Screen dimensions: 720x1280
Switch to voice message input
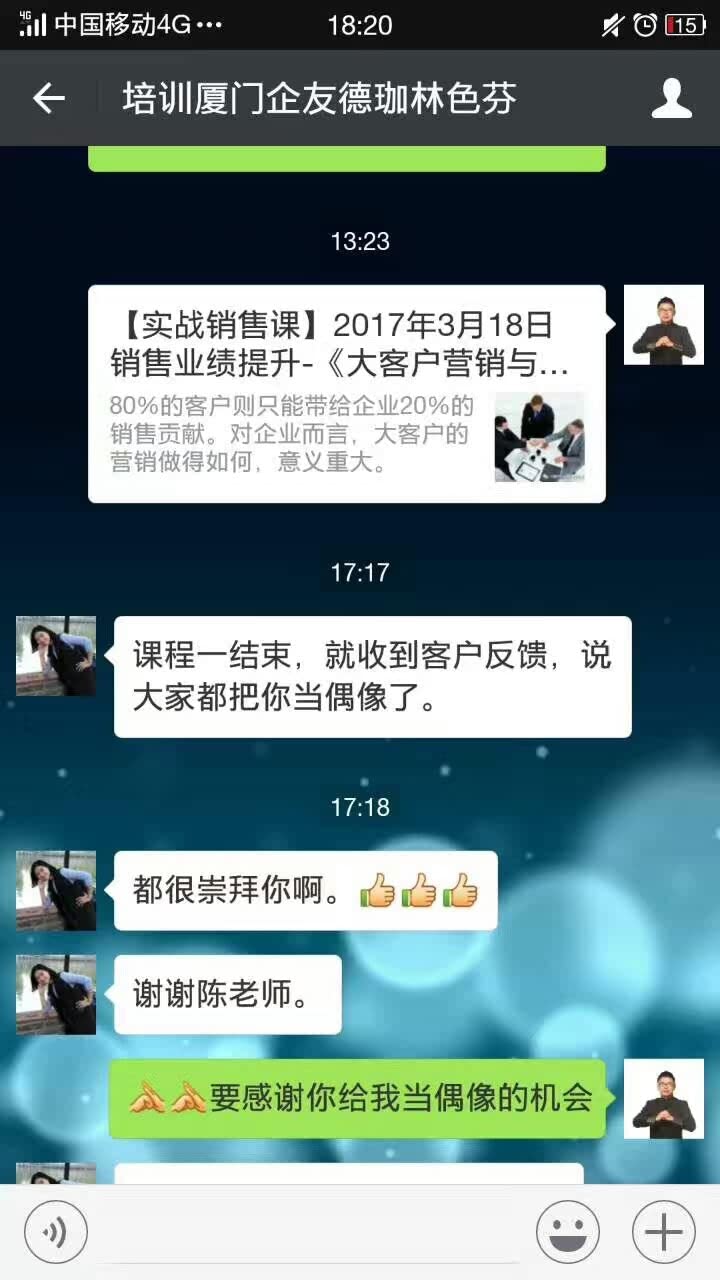pyautogui.click(x=56, y=1232)
